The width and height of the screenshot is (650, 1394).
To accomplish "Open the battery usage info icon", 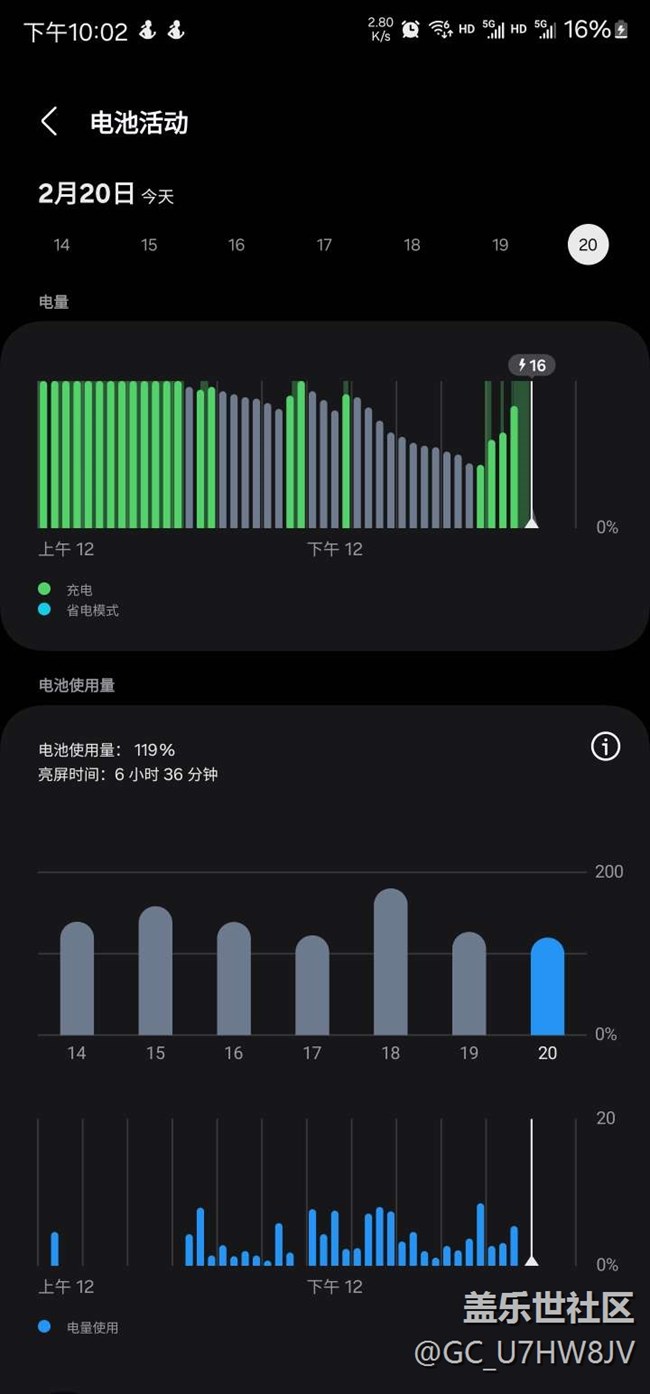I will point(605,746).
